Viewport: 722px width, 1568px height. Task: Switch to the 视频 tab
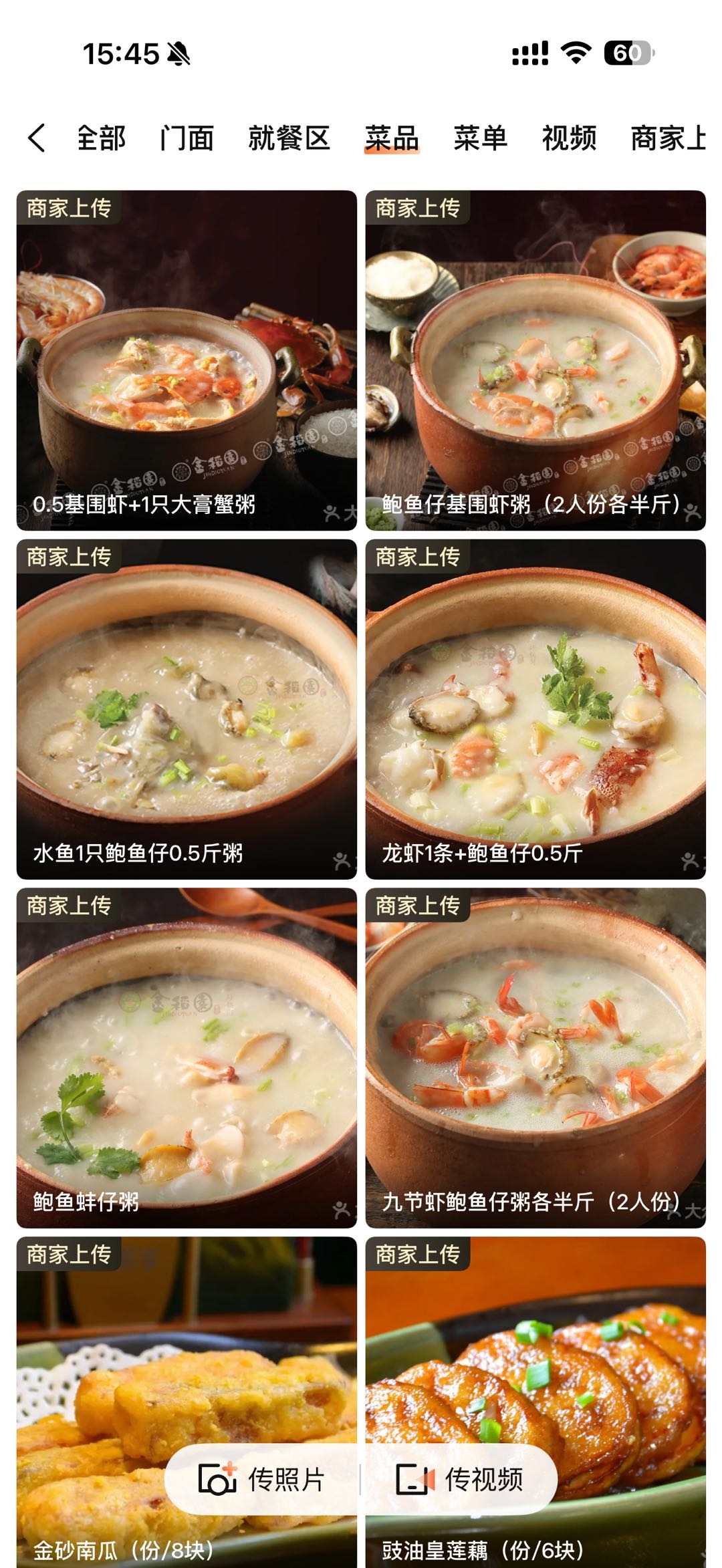(x=569, y=138)
